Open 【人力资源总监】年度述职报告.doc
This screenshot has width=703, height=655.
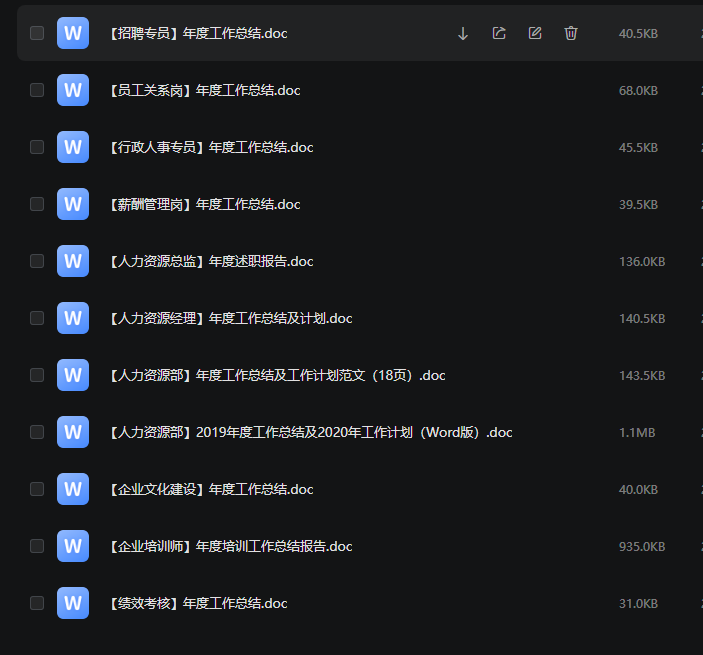(210, 261)
